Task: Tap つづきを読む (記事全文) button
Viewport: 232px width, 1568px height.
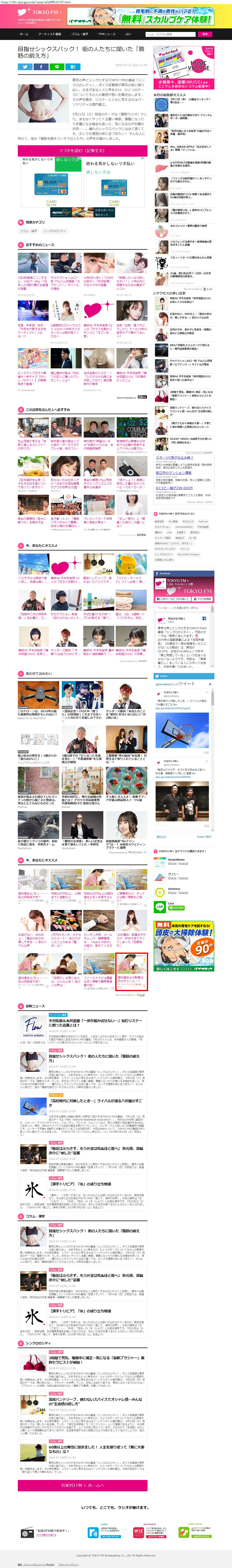Action: coord(82,150)
